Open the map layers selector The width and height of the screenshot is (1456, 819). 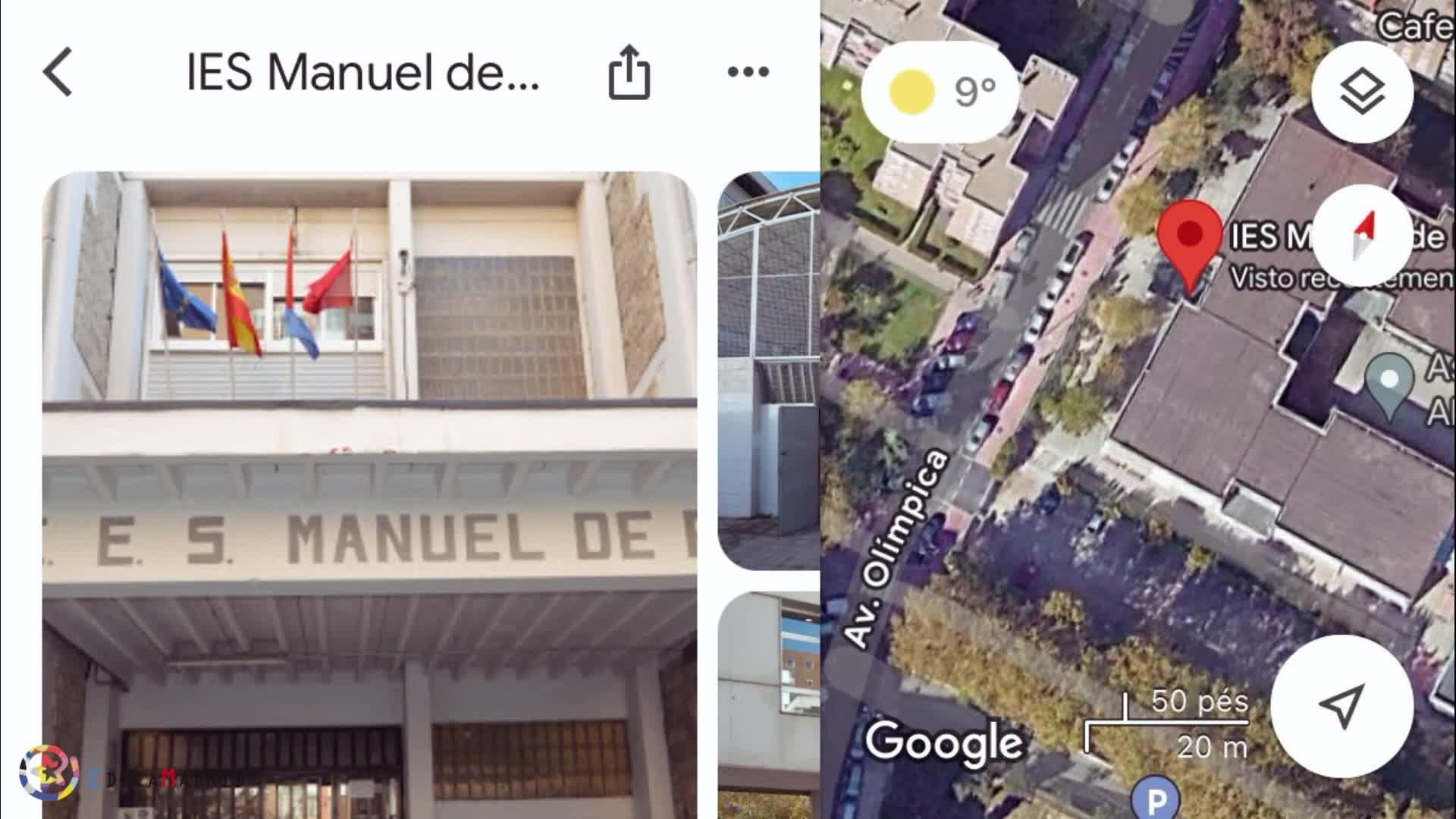[x=1362, y=93]
